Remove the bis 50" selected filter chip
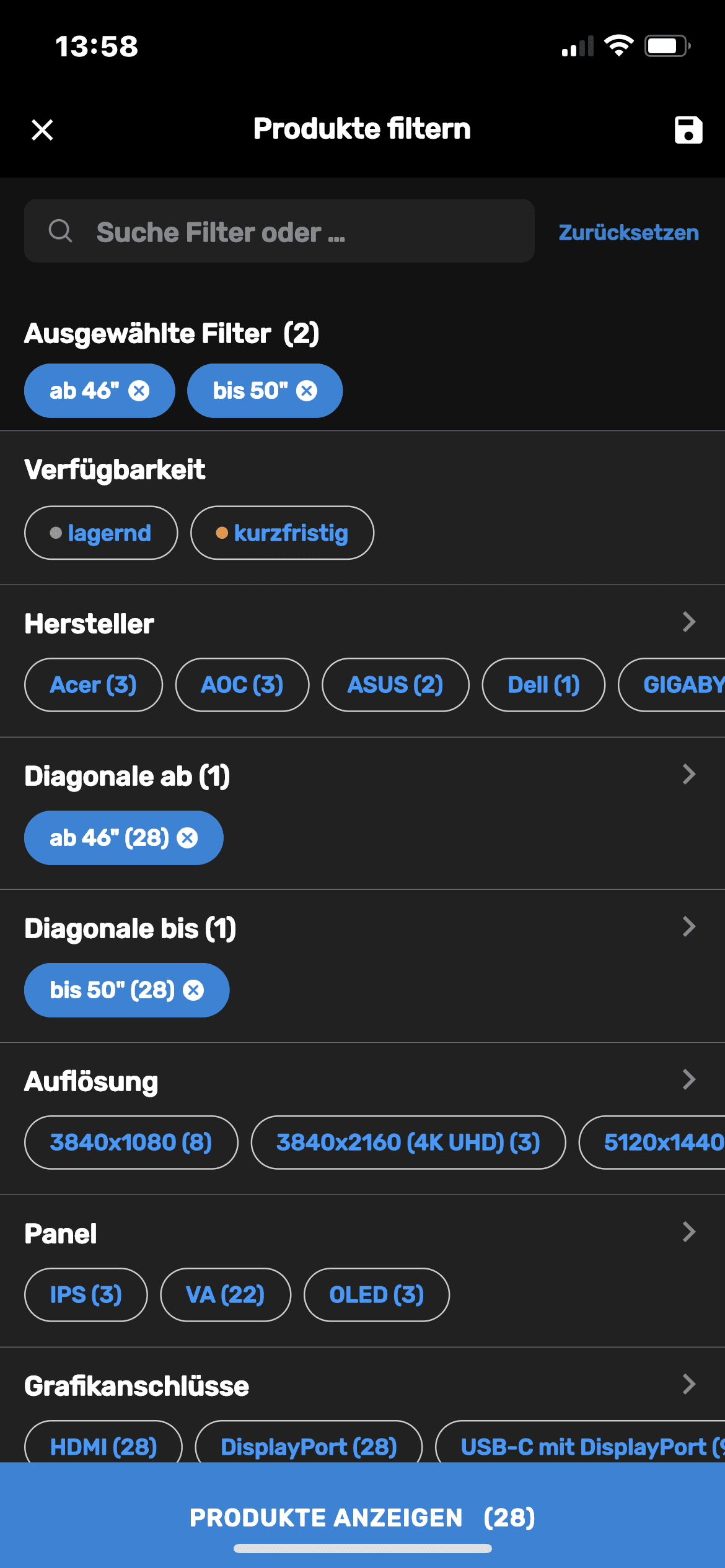Image resolution: width=725 pixels, height=1568 pixels. tap(307, 391)
